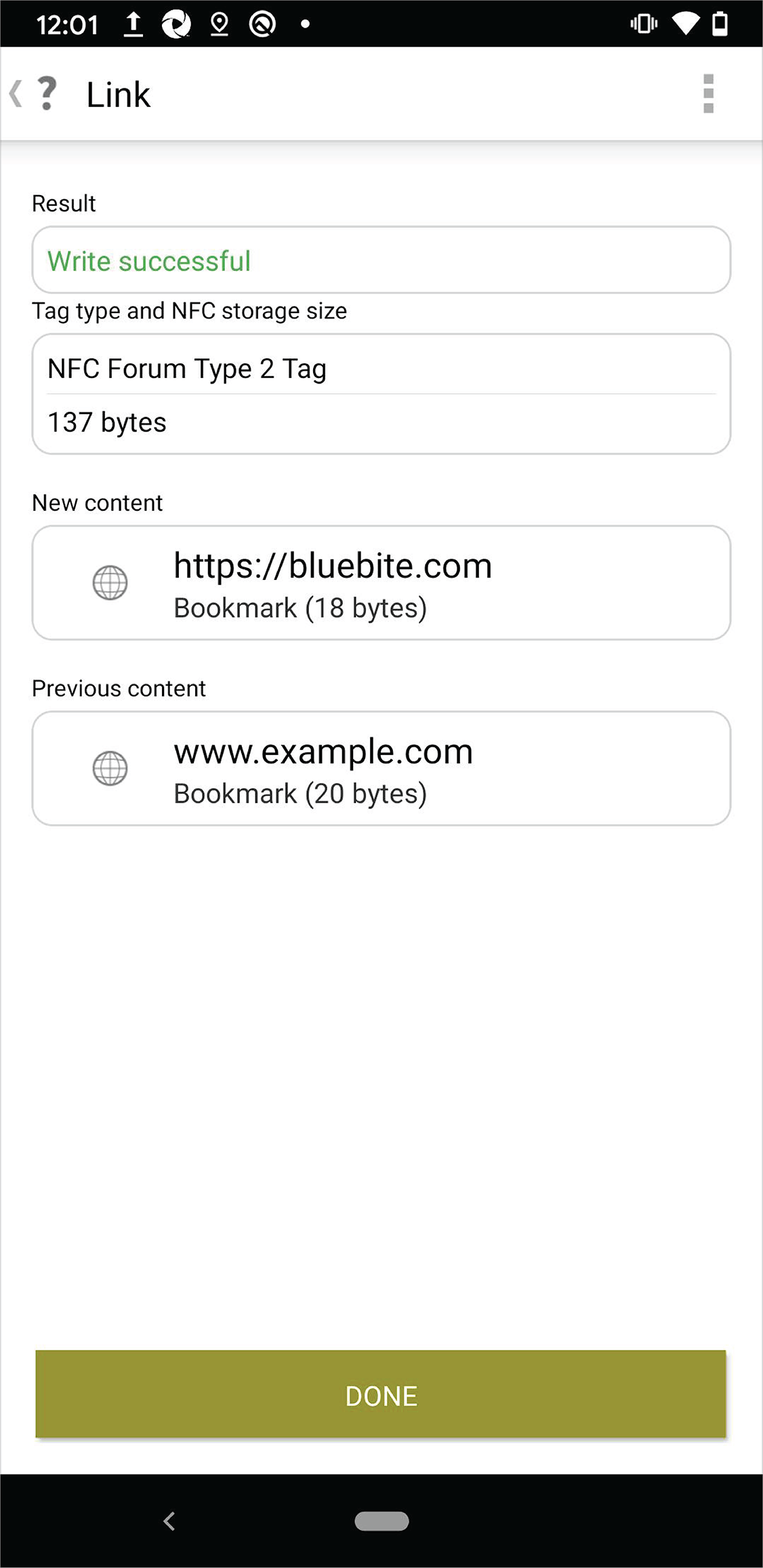Open the overflow menu in the top bar

[x=708, y=93]
